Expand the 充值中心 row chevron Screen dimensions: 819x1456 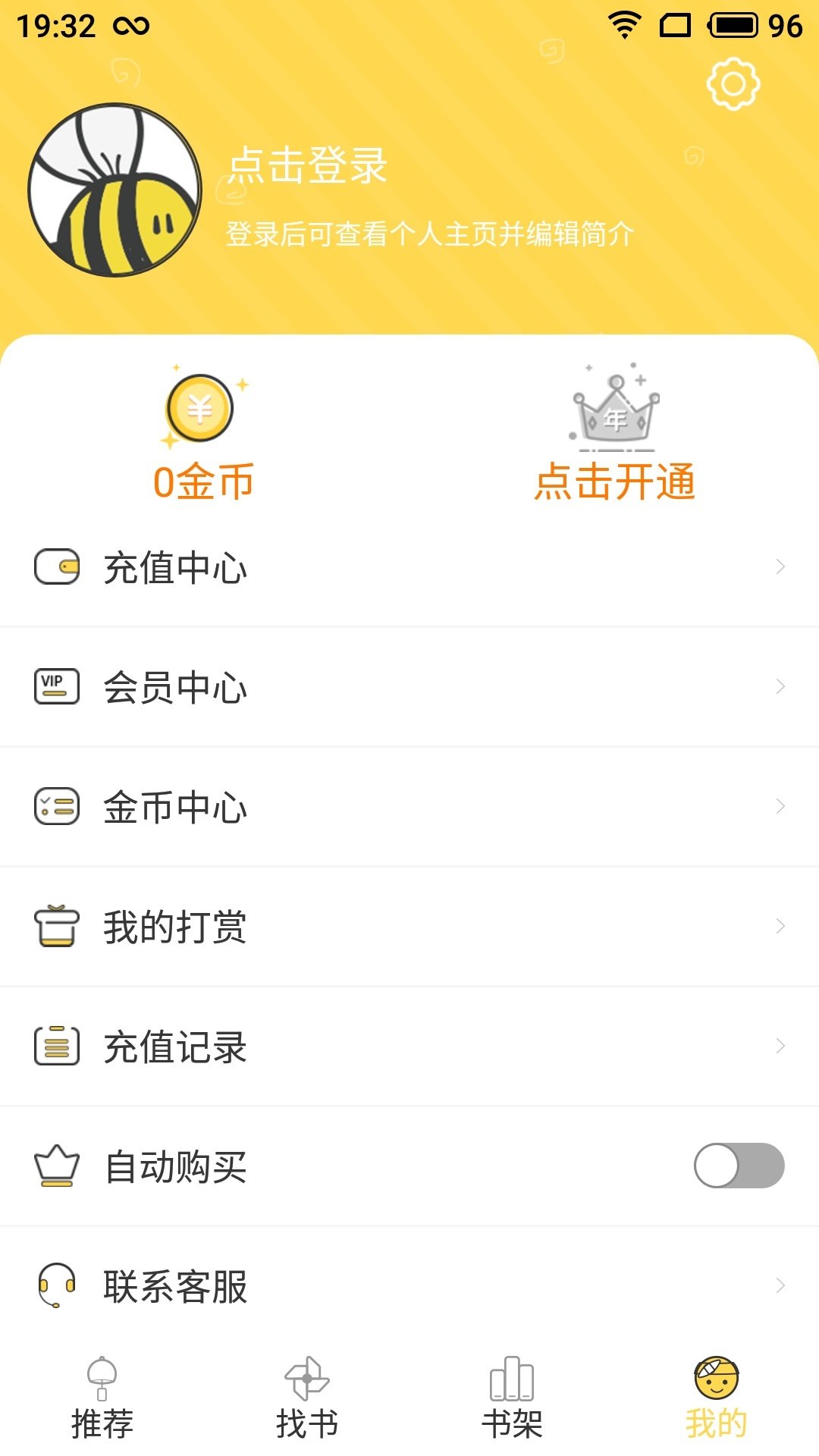click(x=780, y=566)
